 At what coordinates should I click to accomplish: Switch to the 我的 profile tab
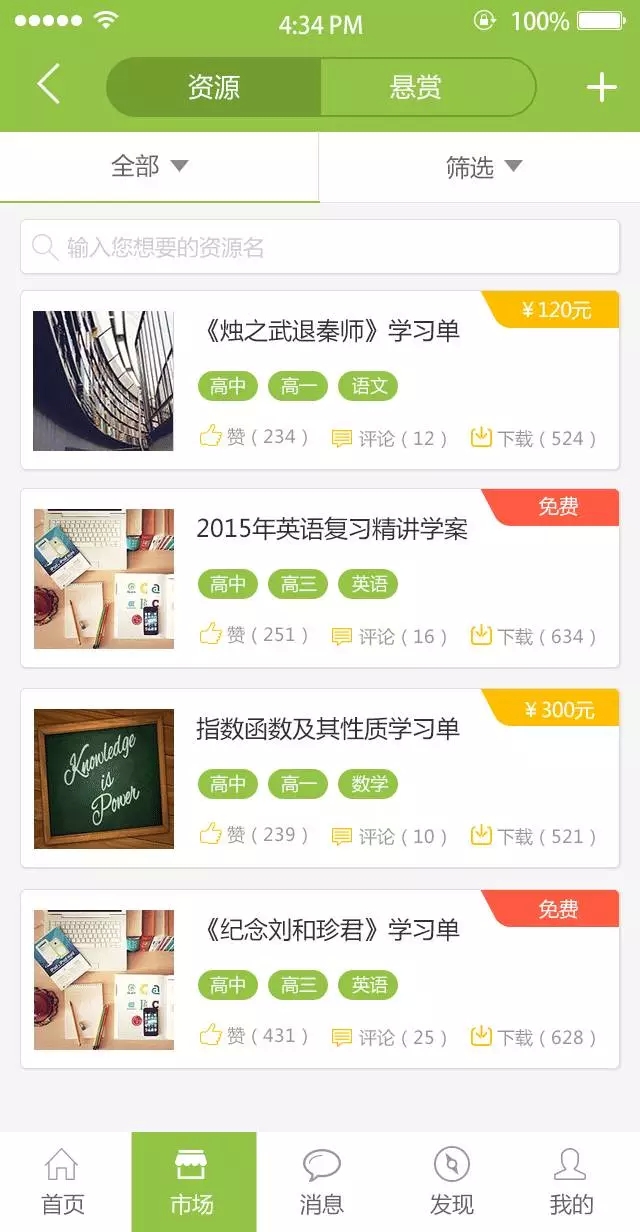[x=571, y=1181]
